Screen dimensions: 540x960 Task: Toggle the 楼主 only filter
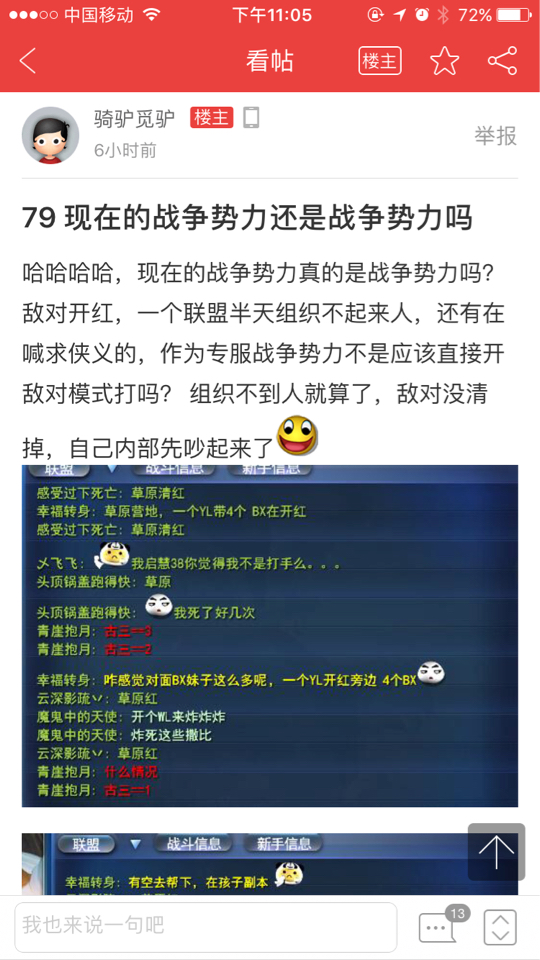[x=380, y=61]
